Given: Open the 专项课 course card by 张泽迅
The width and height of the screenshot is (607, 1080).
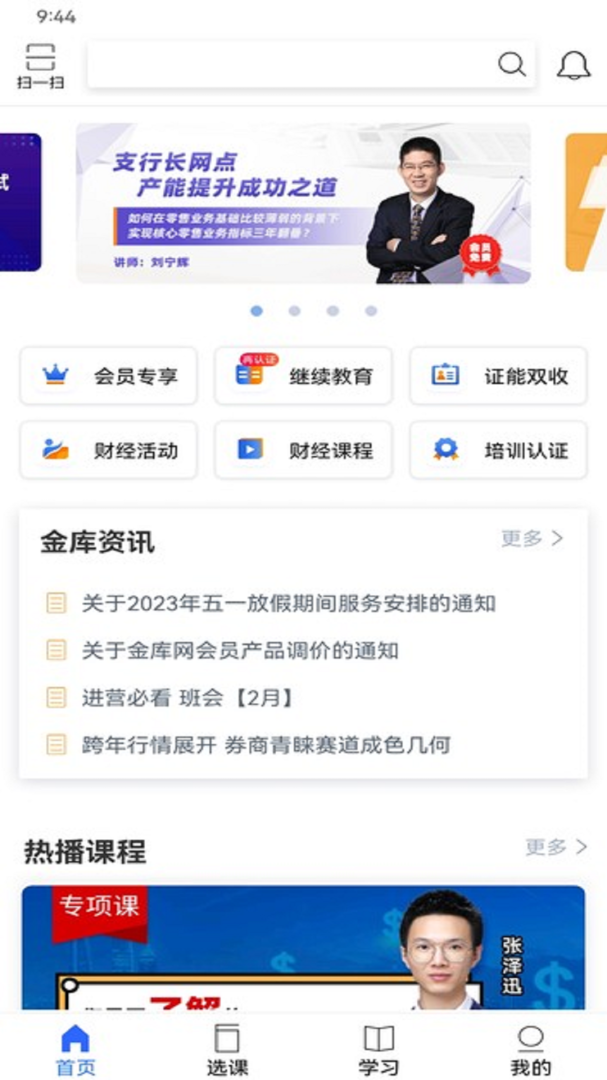Looking at the screenshot, I should (303, 948).
